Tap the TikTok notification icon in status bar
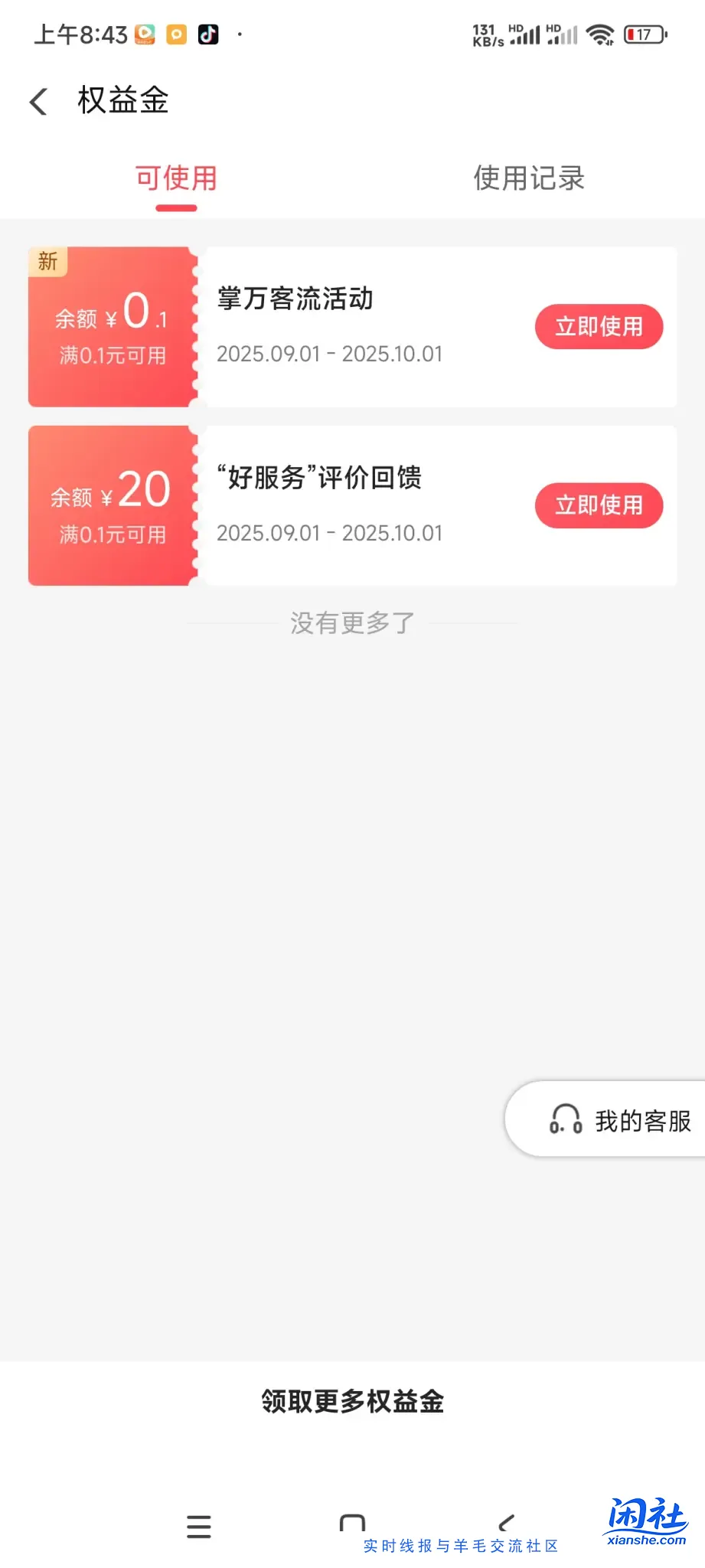 pyautogui.click(x=208, y=34)
